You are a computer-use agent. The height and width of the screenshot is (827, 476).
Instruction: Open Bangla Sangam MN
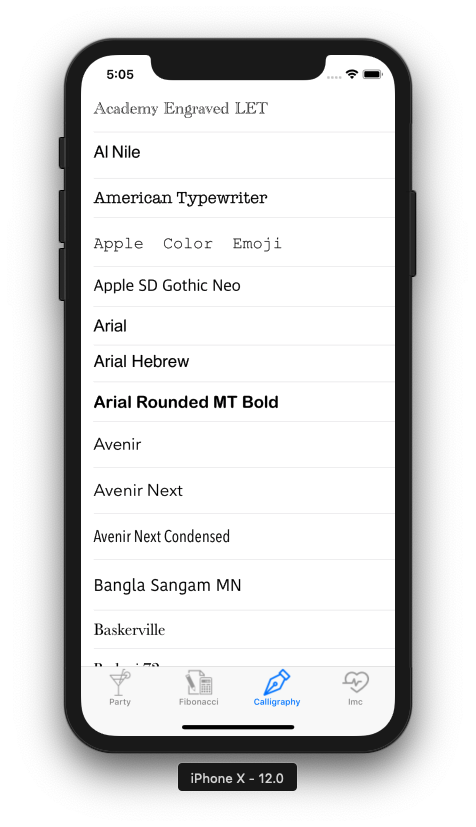click(x=238, y=585)
